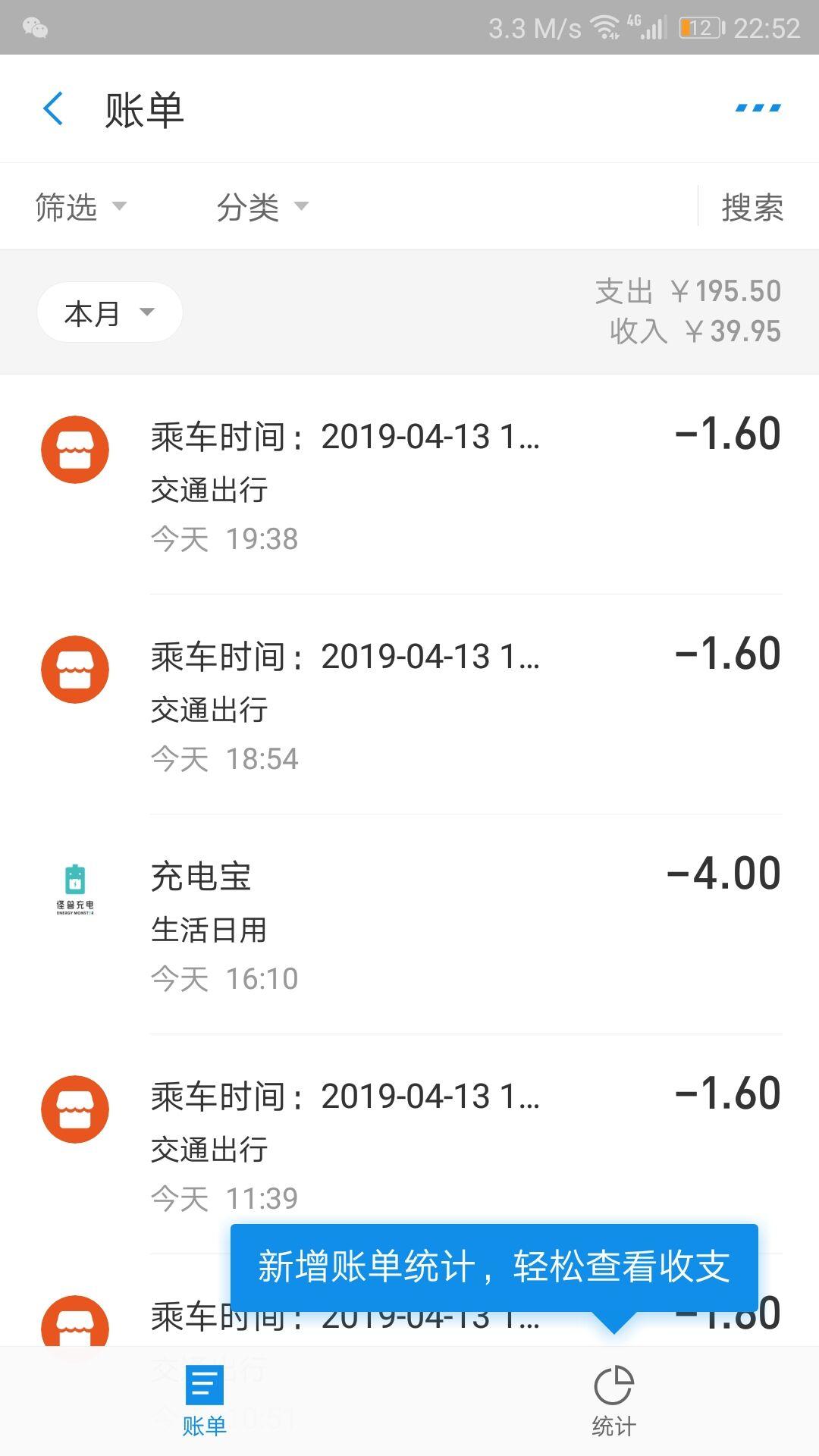The image size is (819, 1456).
Task: Open the 19:38 交通出行 transaction
Action: coord(409,485)
